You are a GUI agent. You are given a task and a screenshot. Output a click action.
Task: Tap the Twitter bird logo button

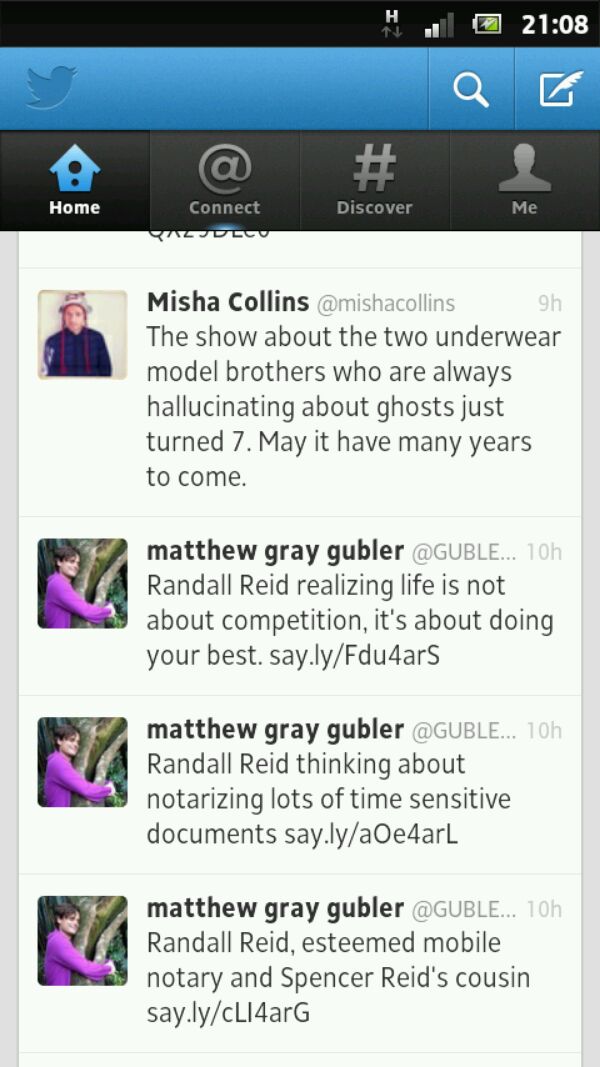(50, 90)
